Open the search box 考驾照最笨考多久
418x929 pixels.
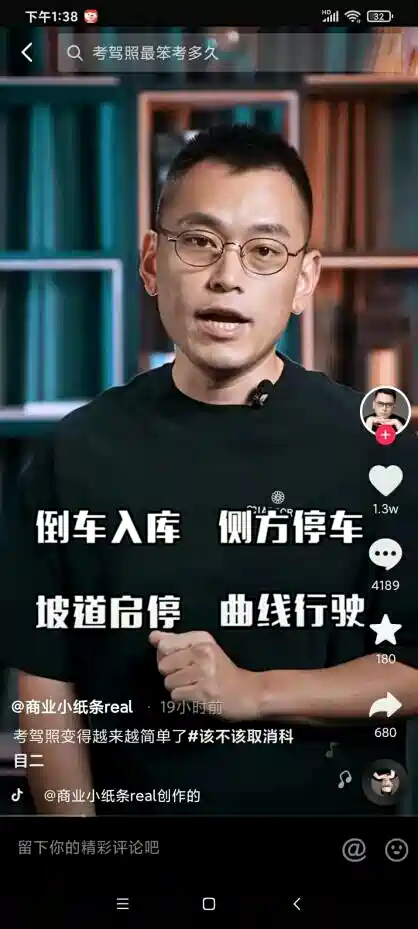pyautogui.click(x=231, y=53)
